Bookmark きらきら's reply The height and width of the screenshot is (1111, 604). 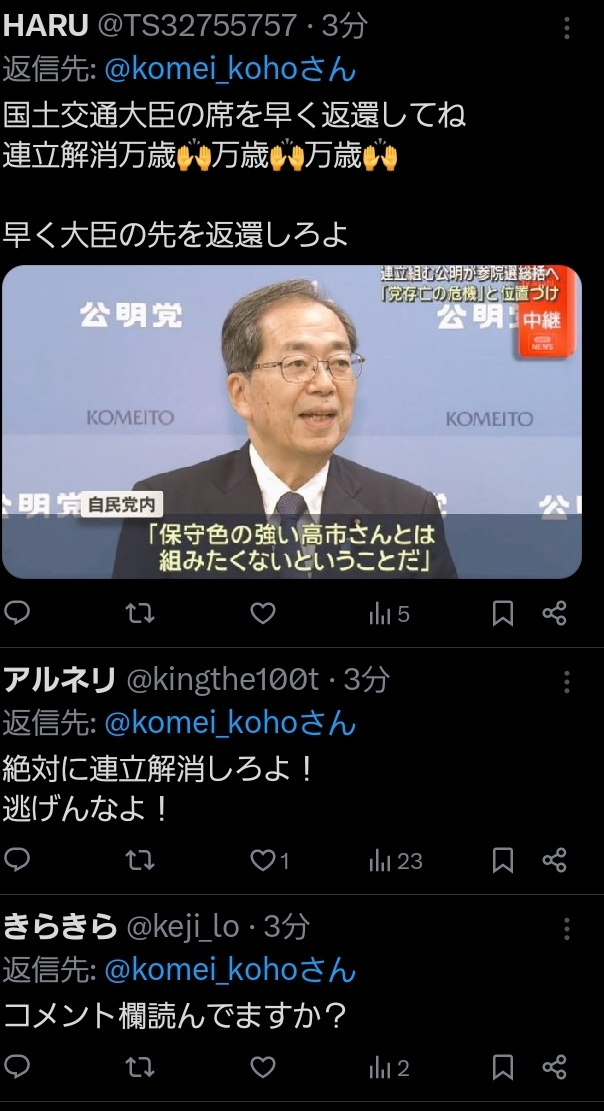point(503,1067)
